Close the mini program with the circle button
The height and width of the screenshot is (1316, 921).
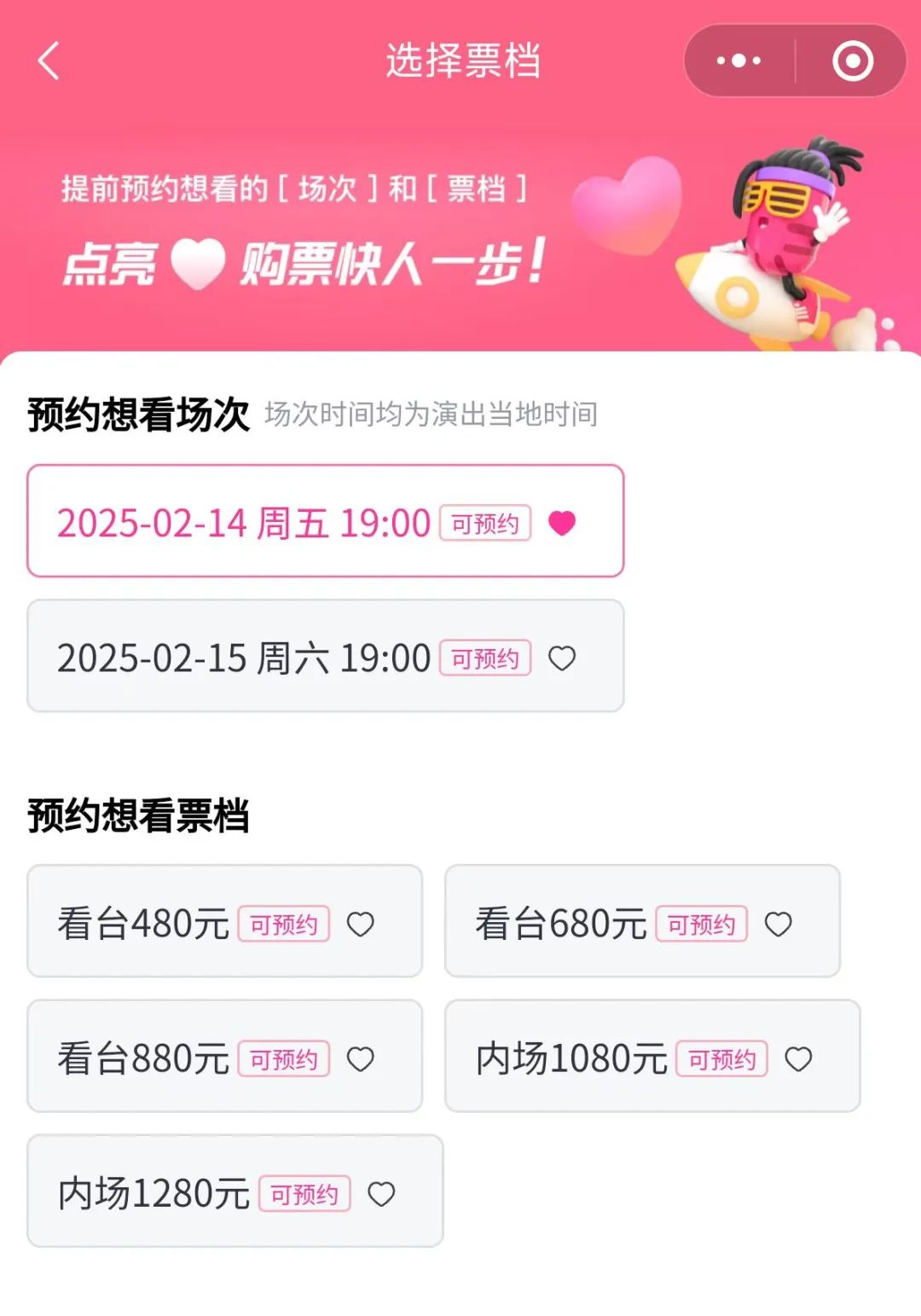pos(852,61)
